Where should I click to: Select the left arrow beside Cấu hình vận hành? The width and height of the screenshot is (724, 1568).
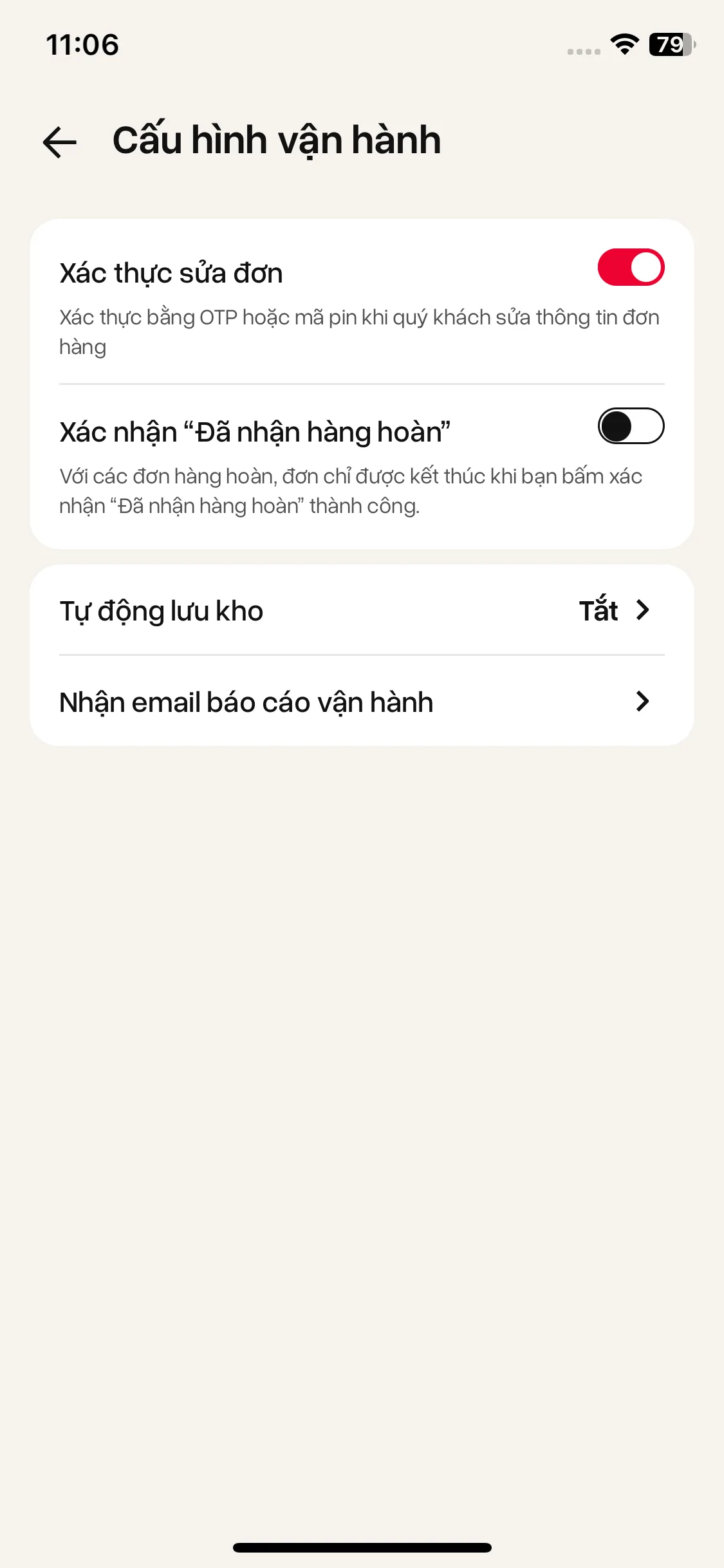tap(59, 142)
